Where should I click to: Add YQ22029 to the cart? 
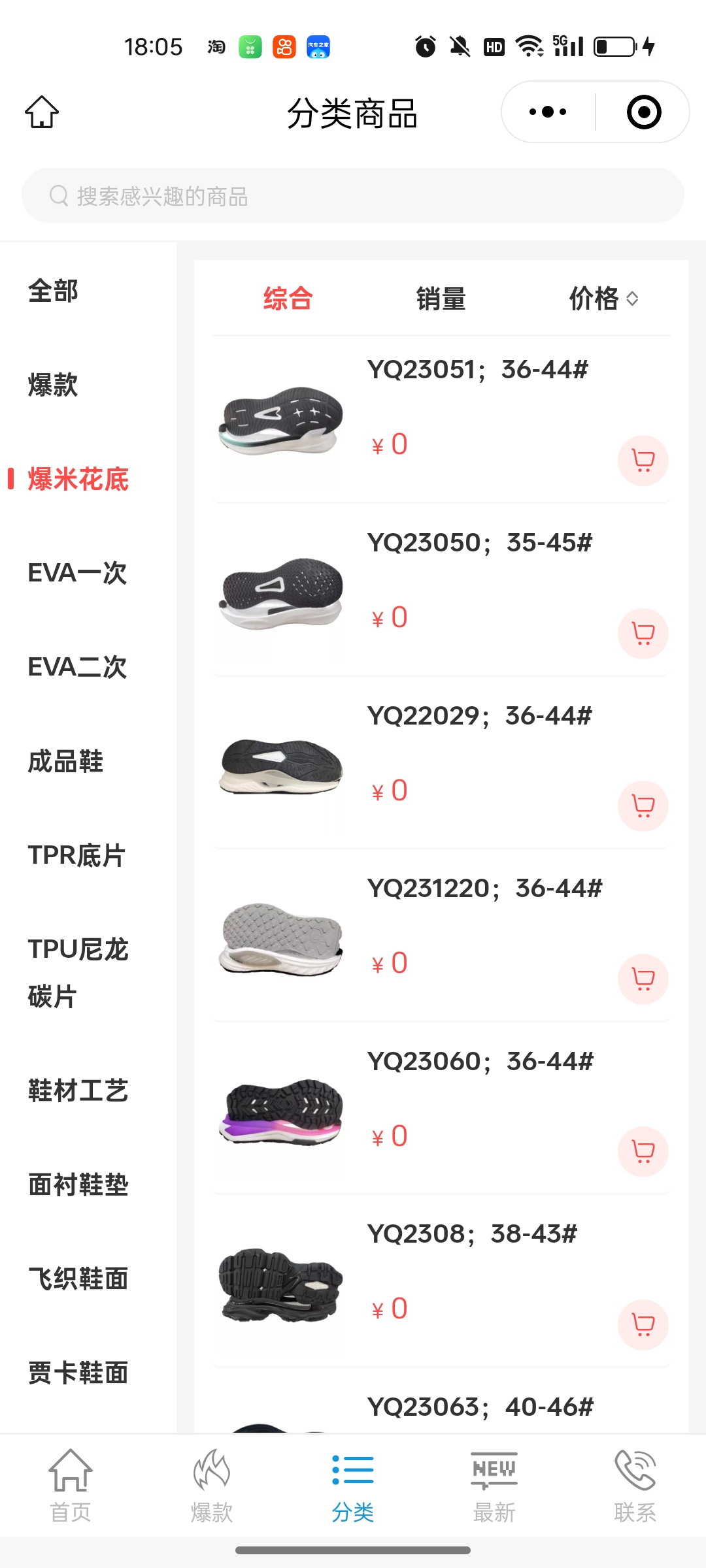[x=643, y=806]
